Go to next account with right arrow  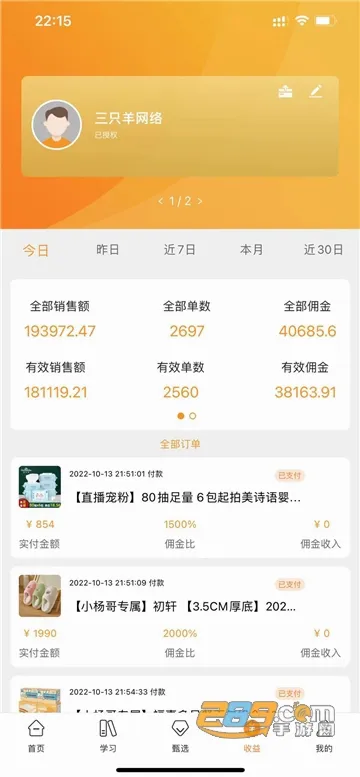pyautogui.click(x=200, y=201)
